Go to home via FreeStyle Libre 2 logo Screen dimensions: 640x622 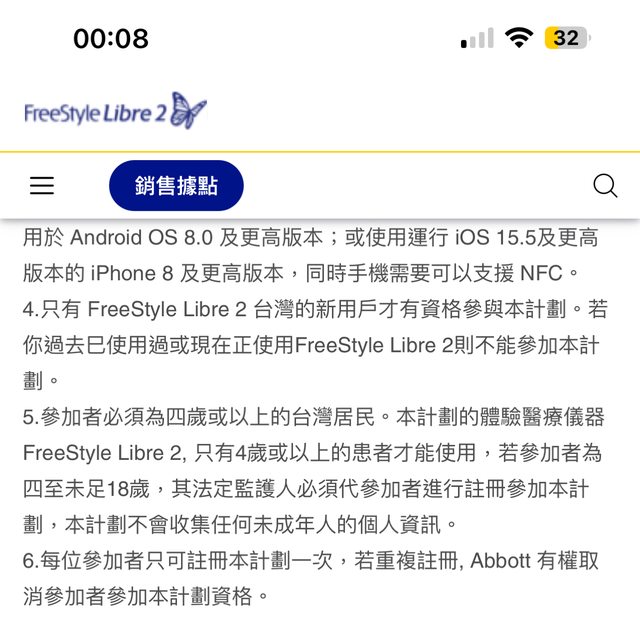pyautogui.click(x=115, y=111)
